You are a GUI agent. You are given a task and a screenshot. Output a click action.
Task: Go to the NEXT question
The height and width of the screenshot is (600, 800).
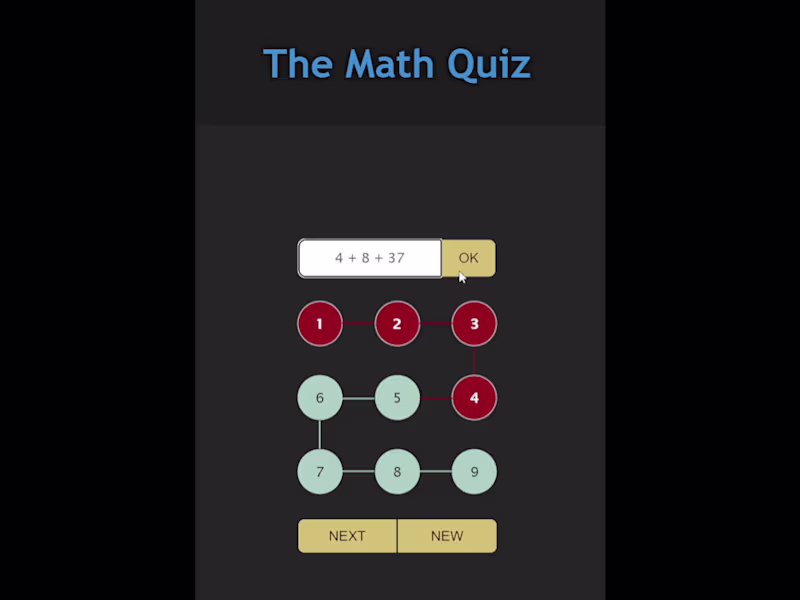click(x=347, y=536)
